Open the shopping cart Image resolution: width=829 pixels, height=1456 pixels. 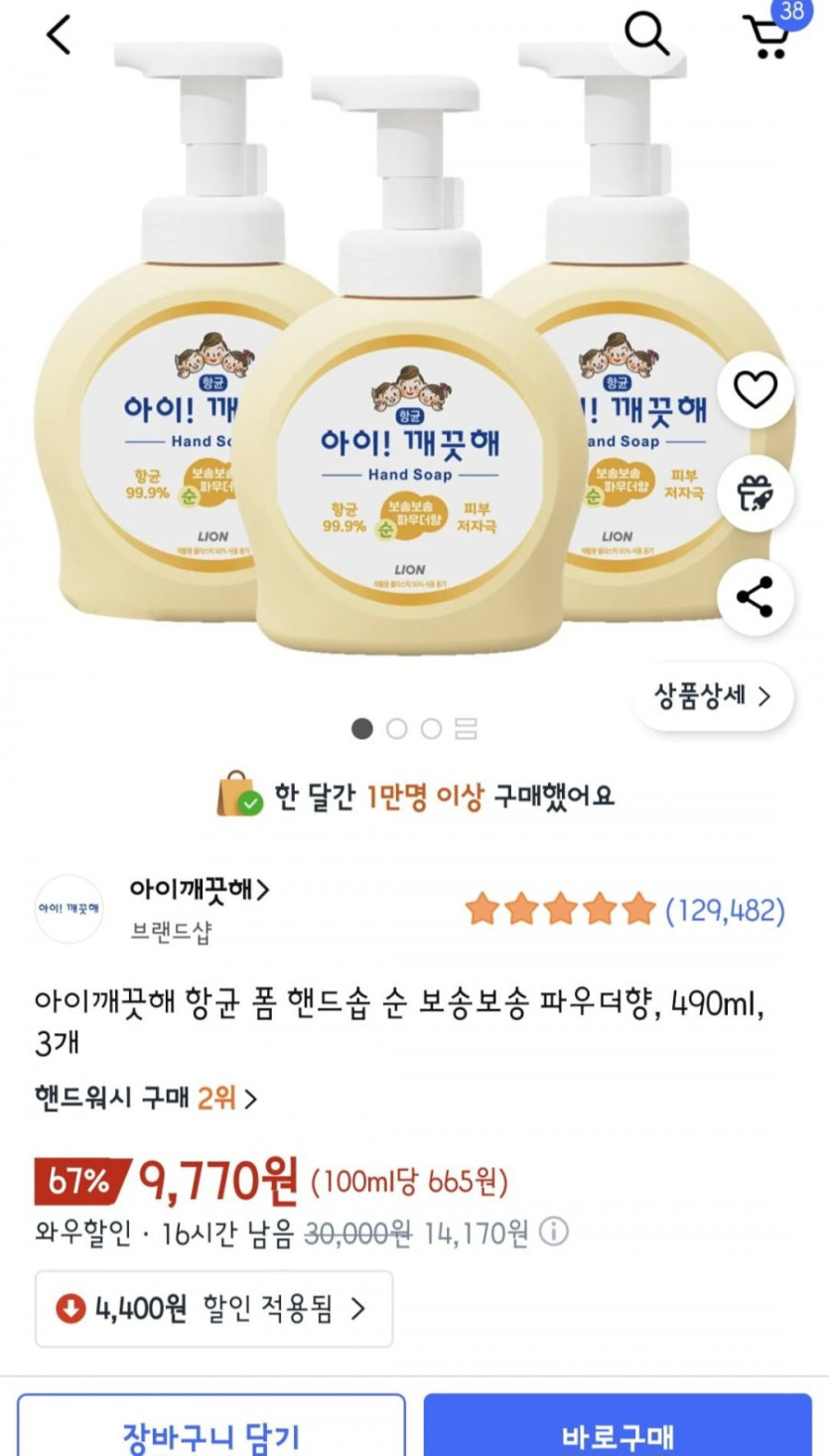tap(766, 36)
